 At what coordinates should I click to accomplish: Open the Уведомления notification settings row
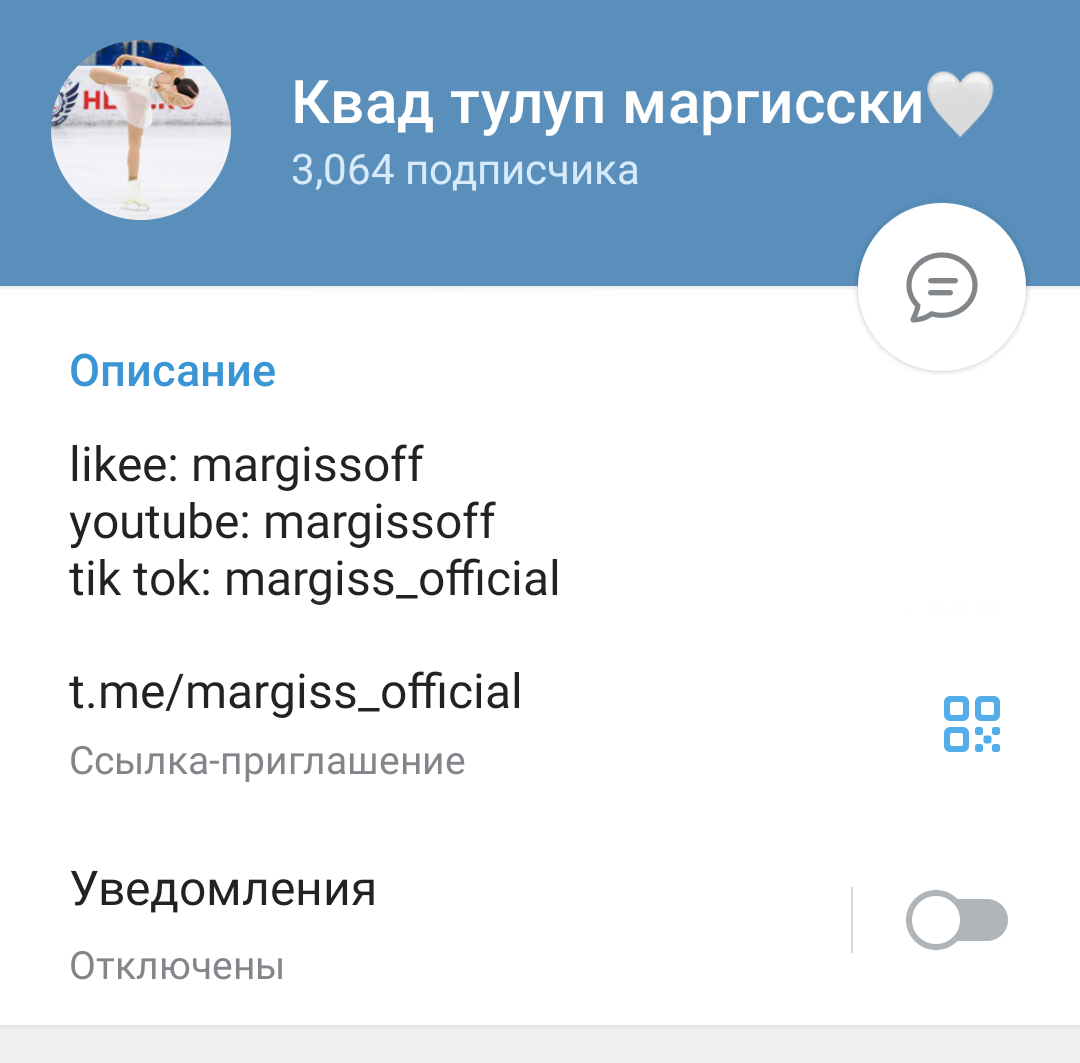coord(400,921)
